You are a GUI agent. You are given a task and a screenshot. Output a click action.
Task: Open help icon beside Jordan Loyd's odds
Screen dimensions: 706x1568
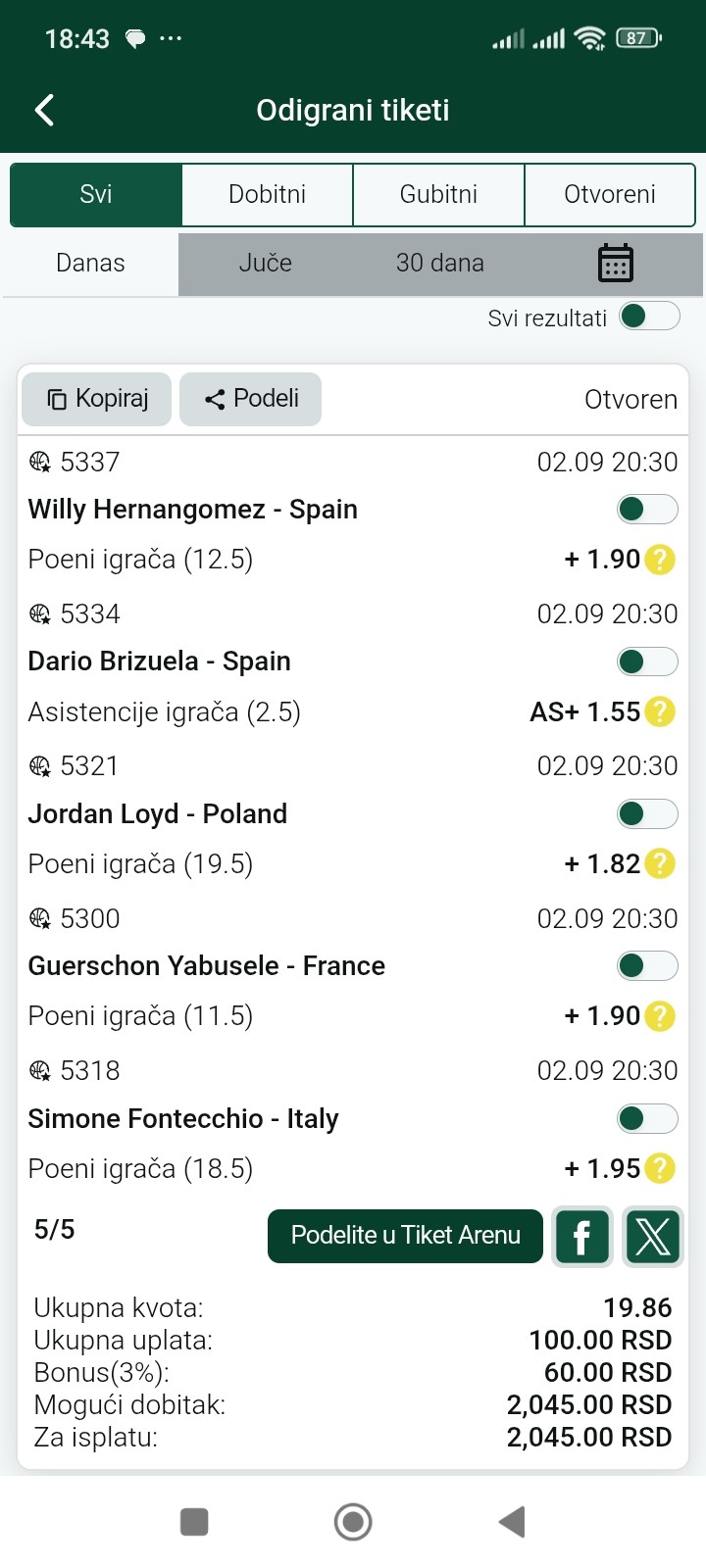click(661, 864)
